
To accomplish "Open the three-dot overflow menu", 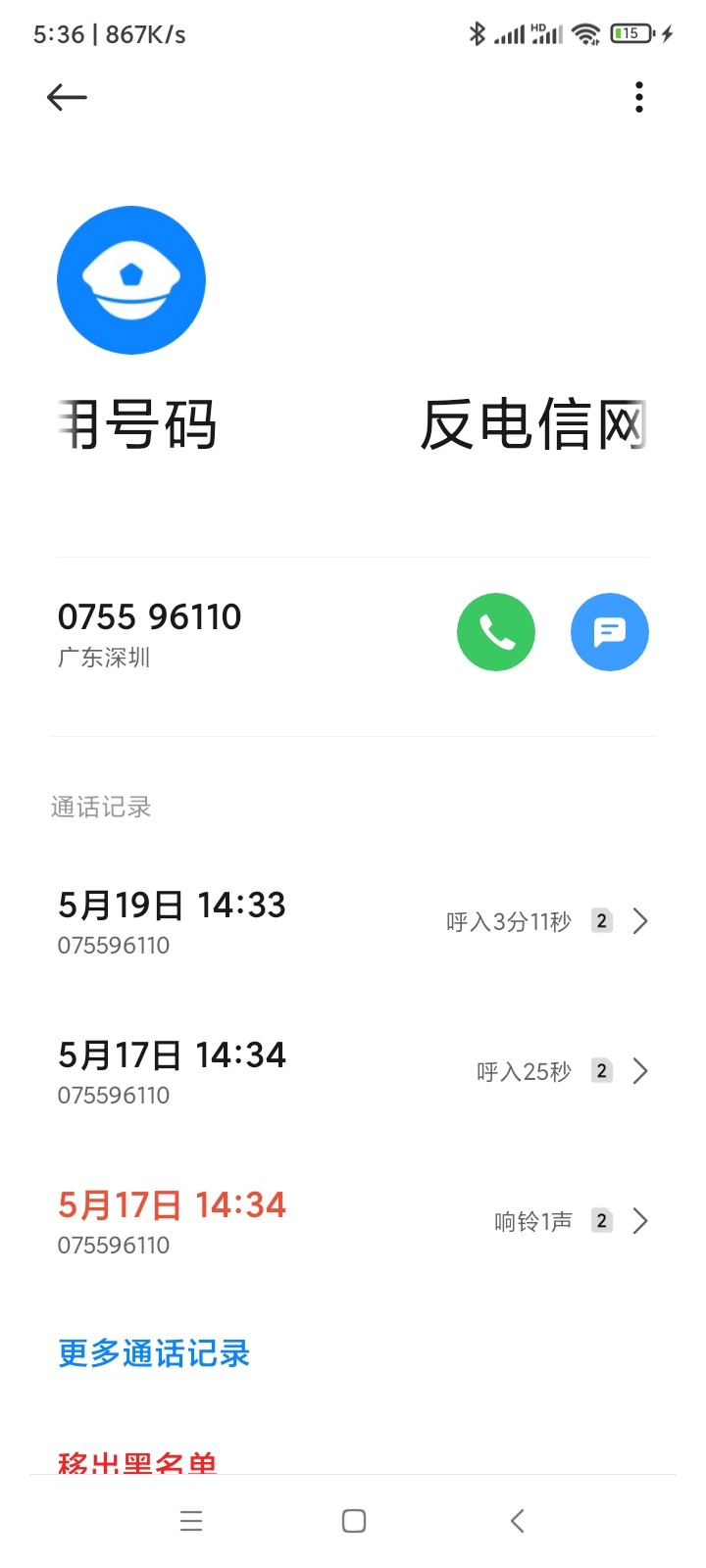I will [639, 97].
